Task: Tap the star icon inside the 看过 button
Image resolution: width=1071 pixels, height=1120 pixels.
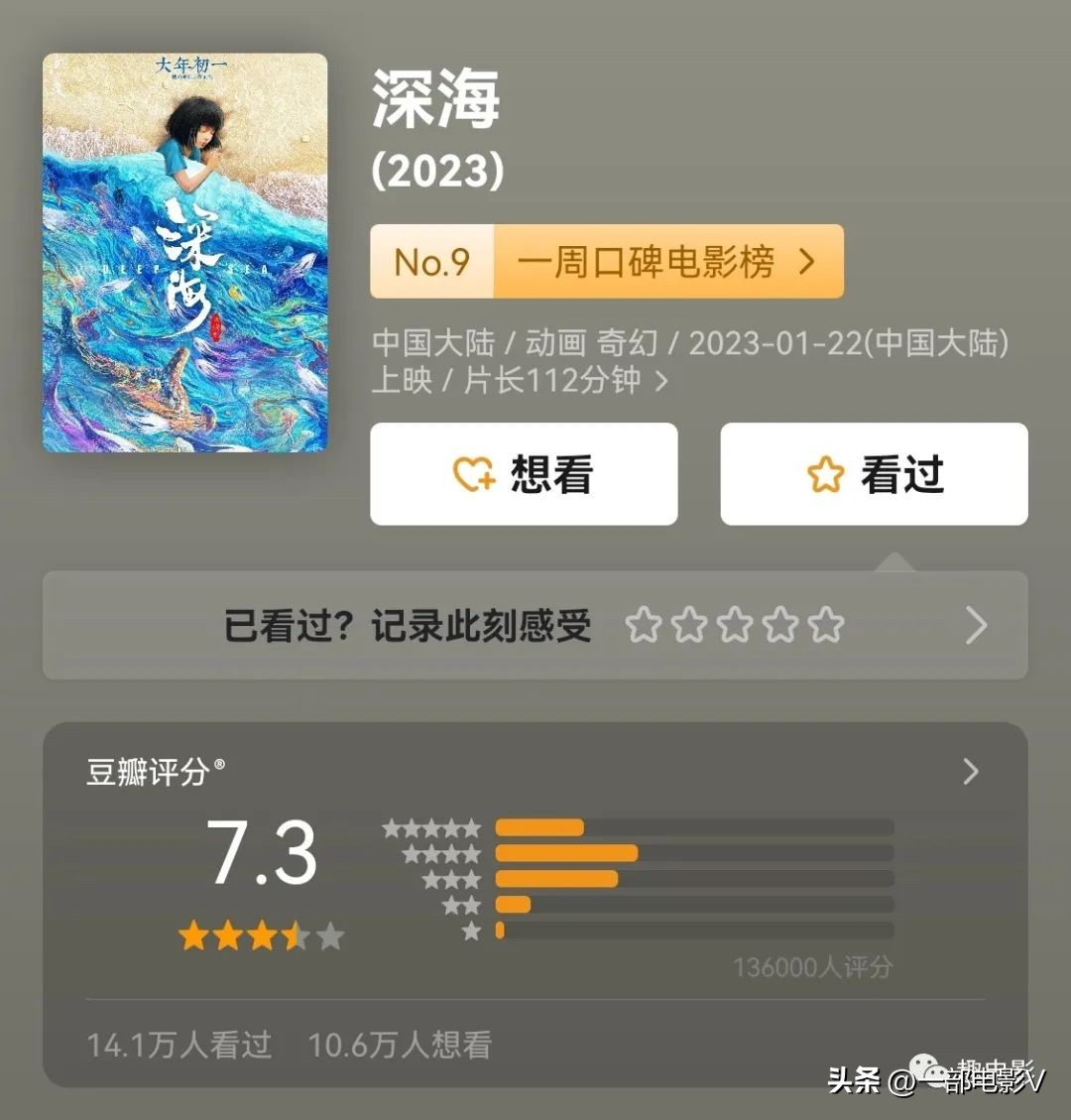Action: click(x=823, y=474)
